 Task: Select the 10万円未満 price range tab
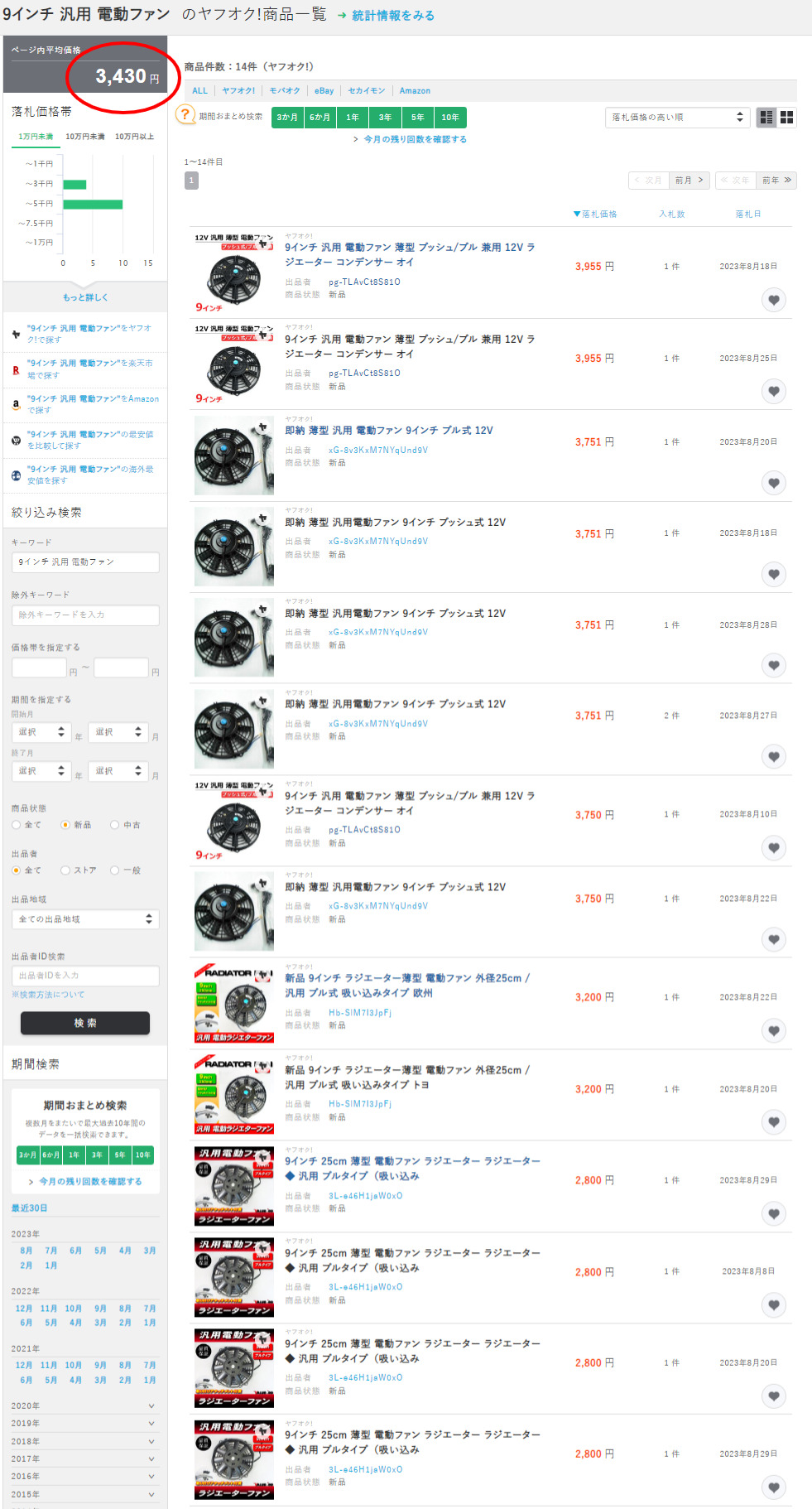[85, 137]
